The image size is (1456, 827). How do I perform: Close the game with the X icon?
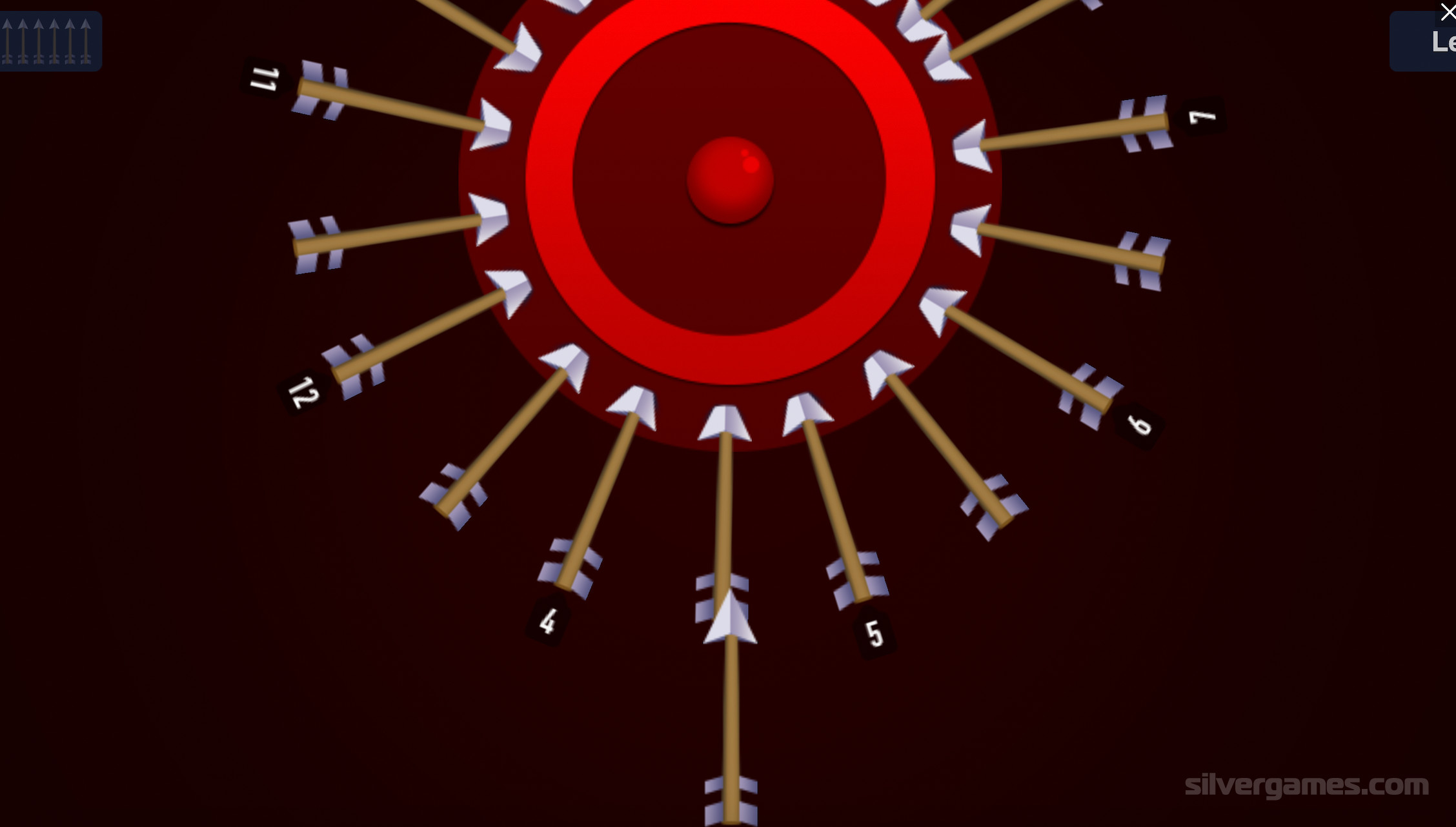point(1447,12)
